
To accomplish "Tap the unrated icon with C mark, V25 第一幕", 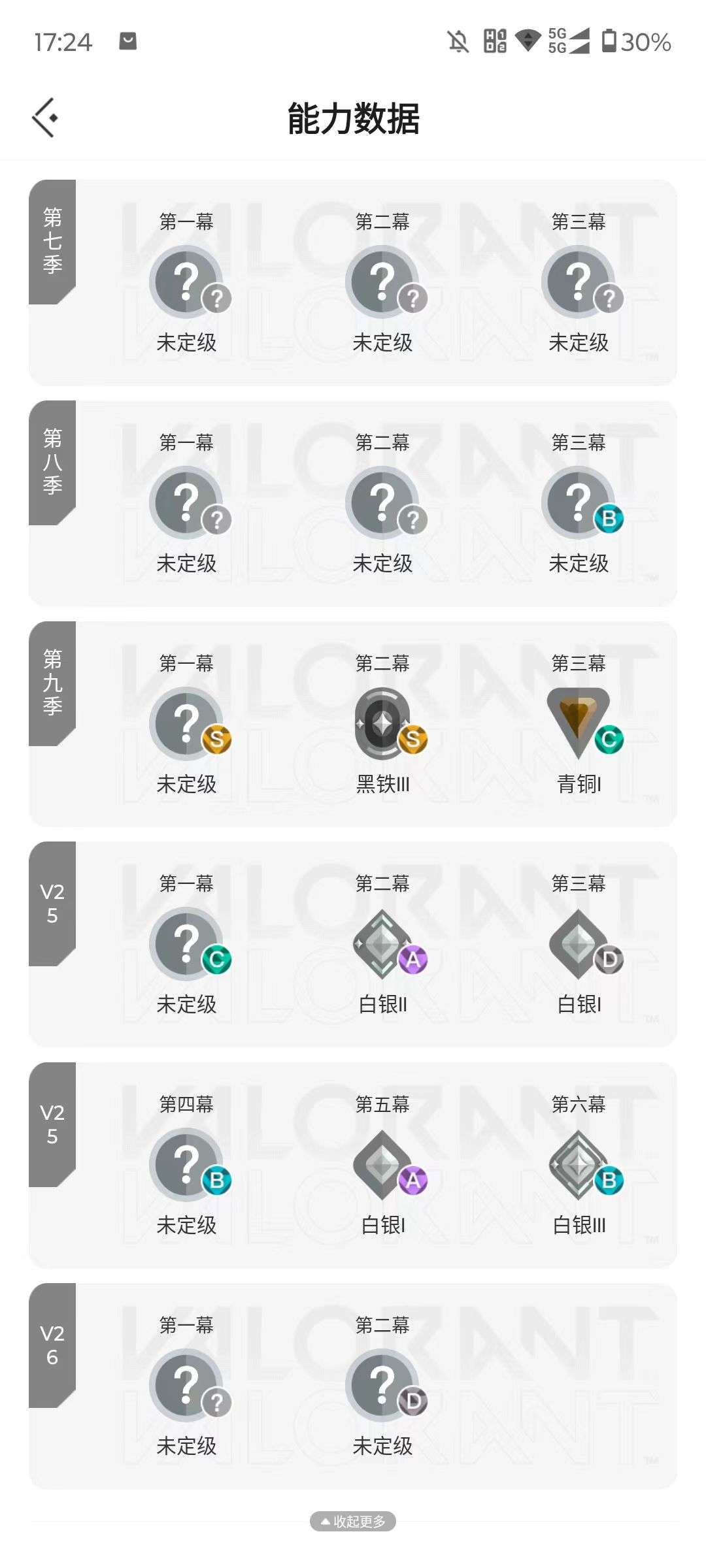I will coord(188,945).
